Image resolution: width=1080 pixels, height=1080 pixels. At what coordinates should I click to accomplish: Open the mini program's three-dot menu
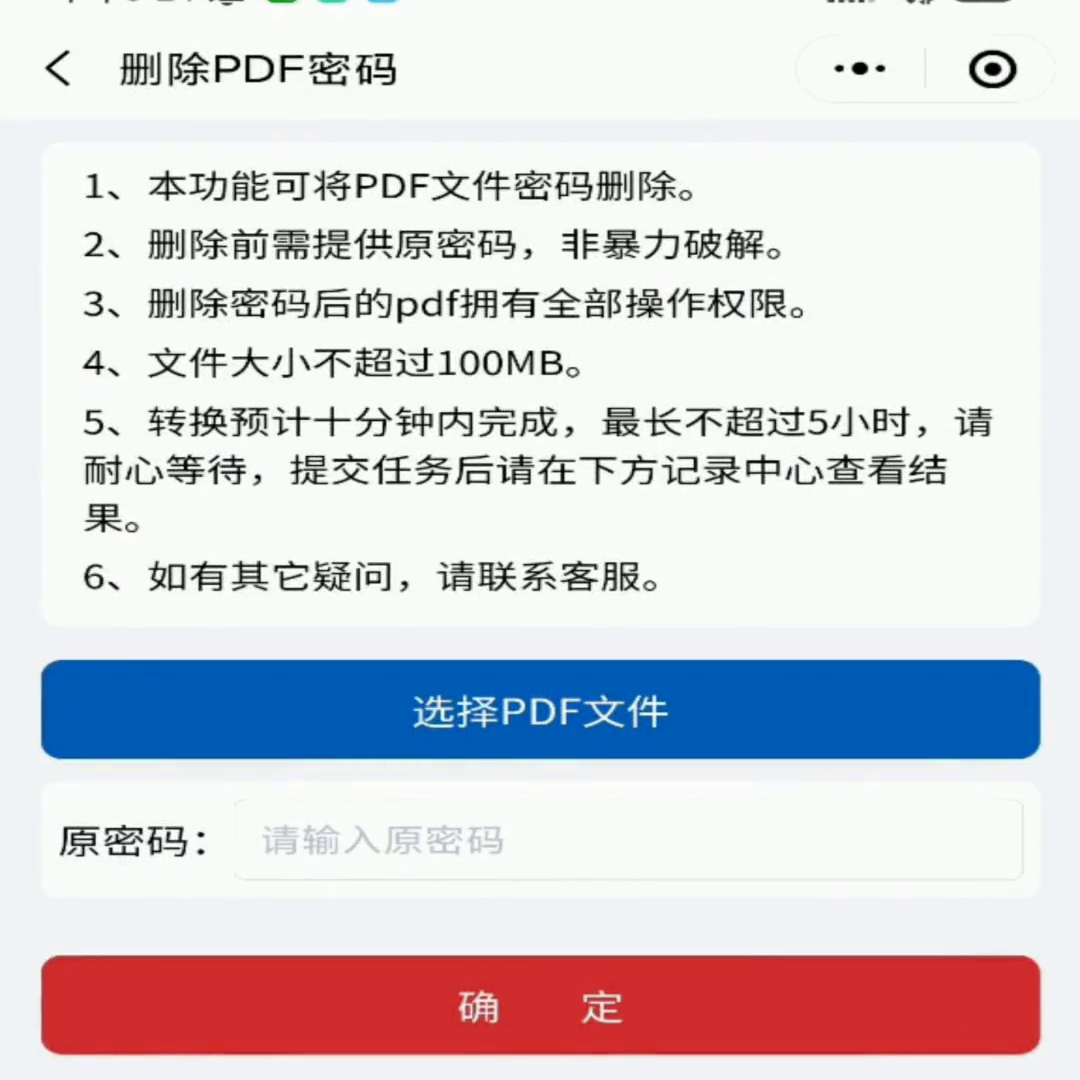pos(860,69)
